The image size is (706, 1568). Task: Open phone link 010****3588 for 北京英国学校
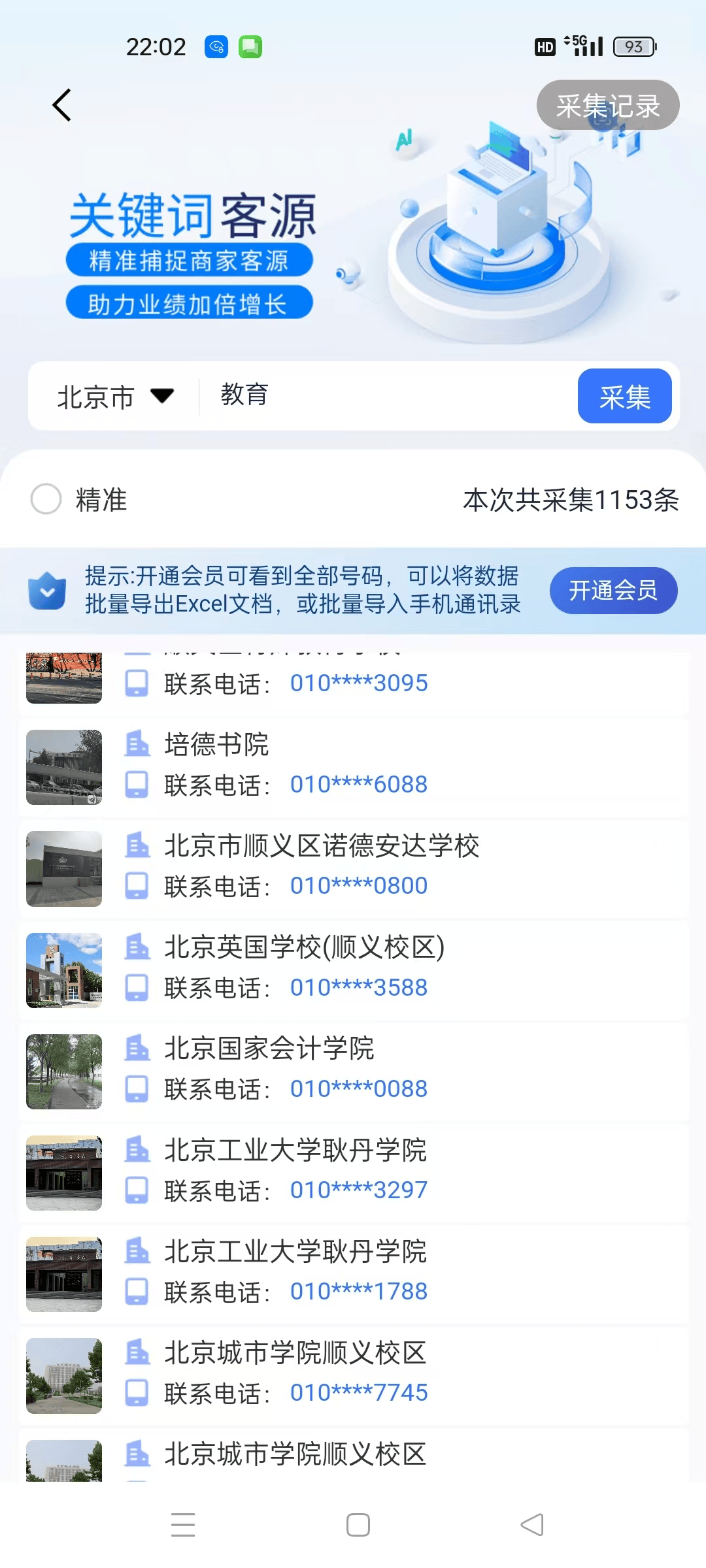(359, 987)
